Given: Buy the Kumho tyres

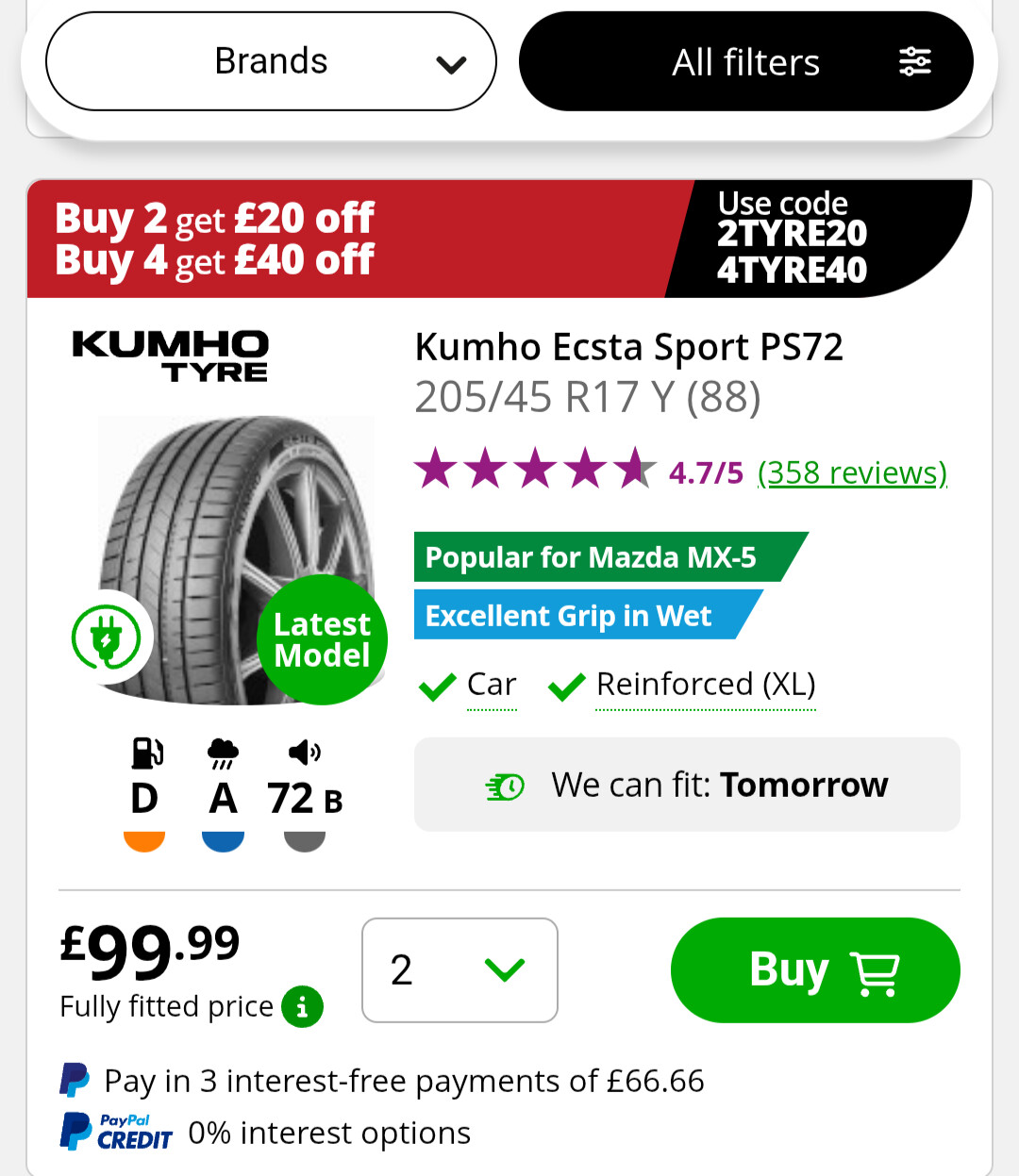Looking at the screenshot, I should click(x=815, y=969).
